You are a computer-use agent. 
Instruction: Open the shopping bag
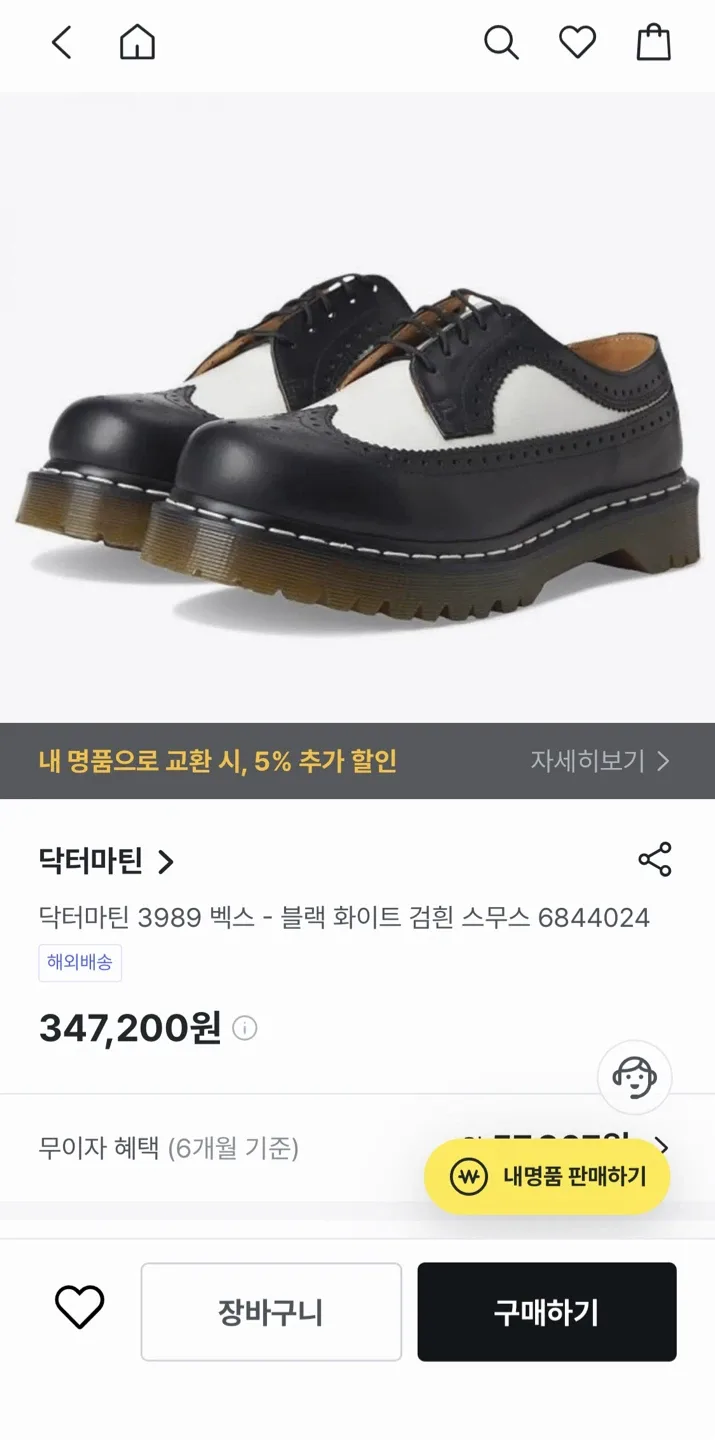[653, 43]
